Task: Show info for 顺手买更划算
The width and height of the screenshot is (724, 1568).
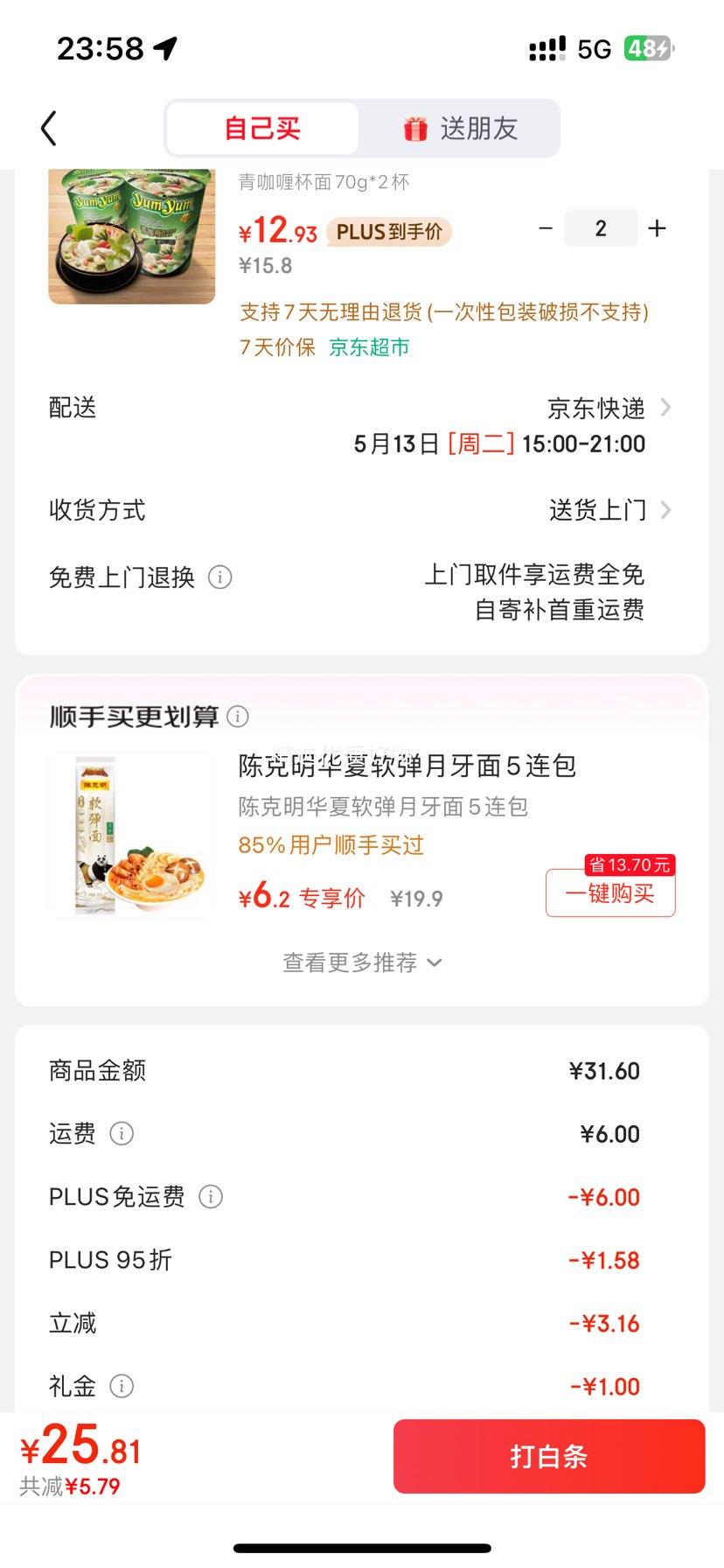Action: pyautogui.click(x=238, y=717)
